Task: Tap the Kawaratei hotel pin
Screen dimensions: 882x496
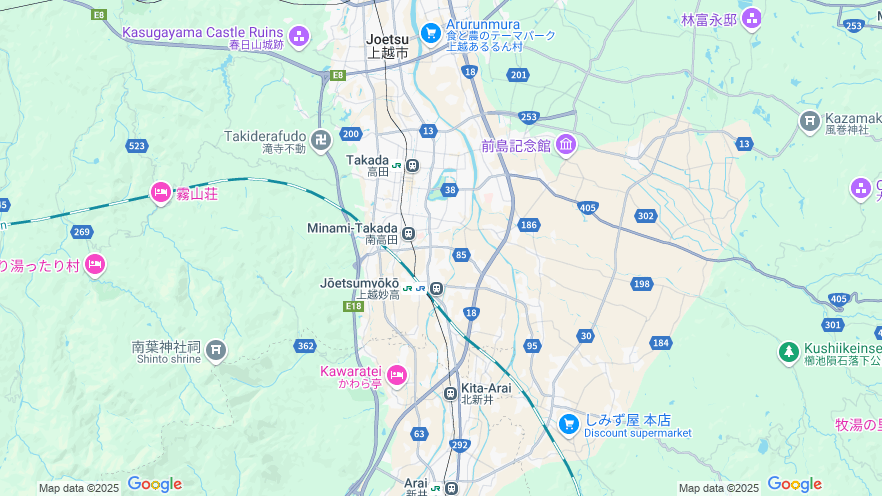Action: pyautogui.click(x=397, y=376)
